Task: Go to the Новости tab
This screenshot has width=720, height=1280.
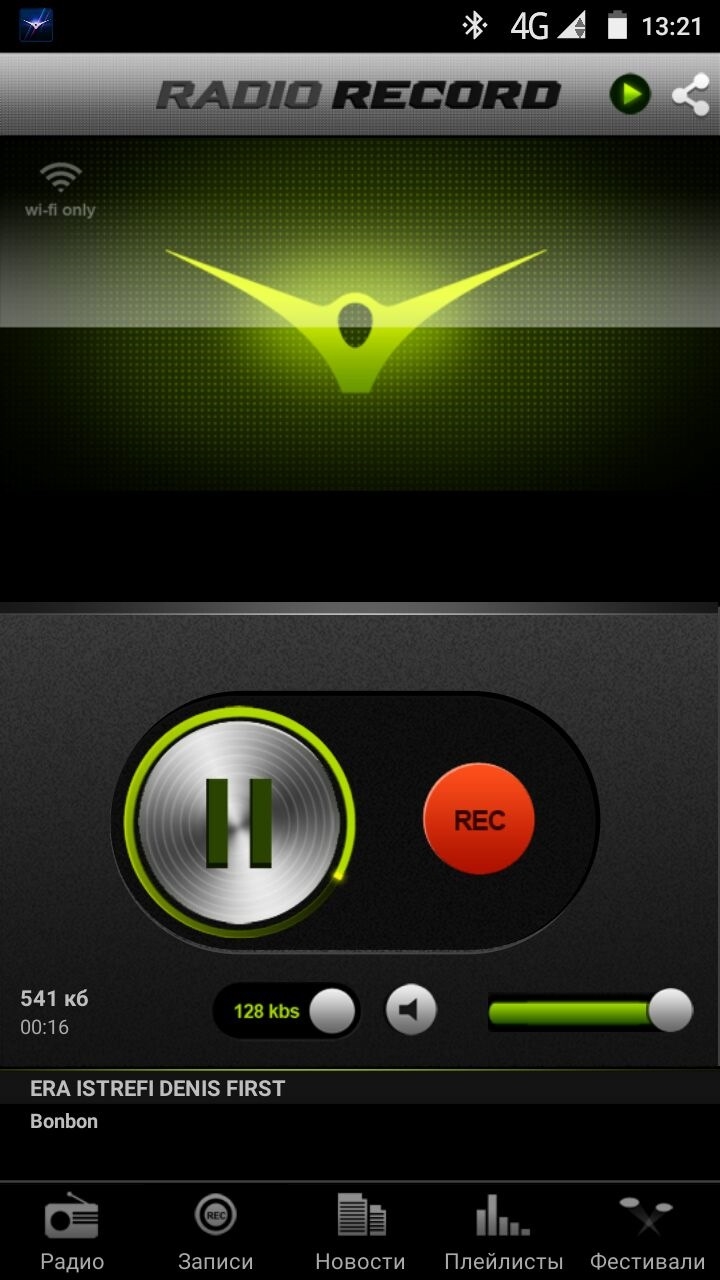Action: (360, 1232)
